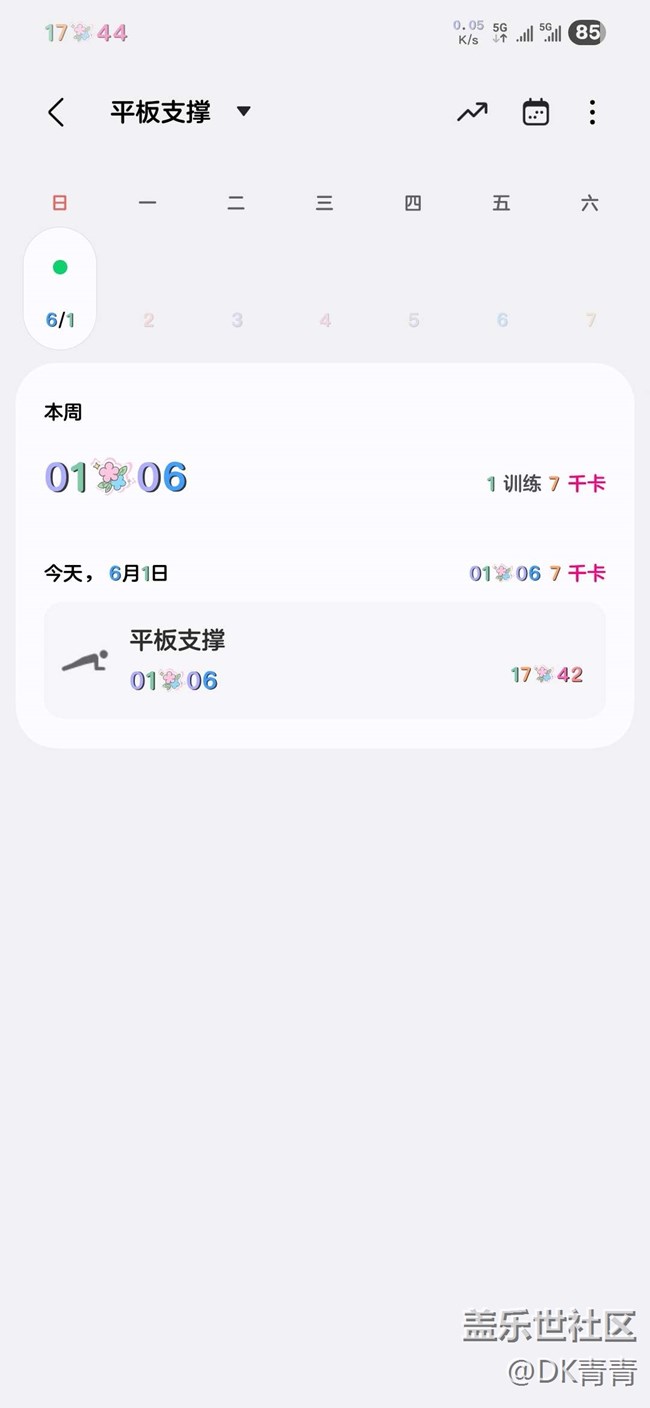This screenshot has width=650, height=1408.
Task: Select the 6/1 Sunday date
Action: 60,289
